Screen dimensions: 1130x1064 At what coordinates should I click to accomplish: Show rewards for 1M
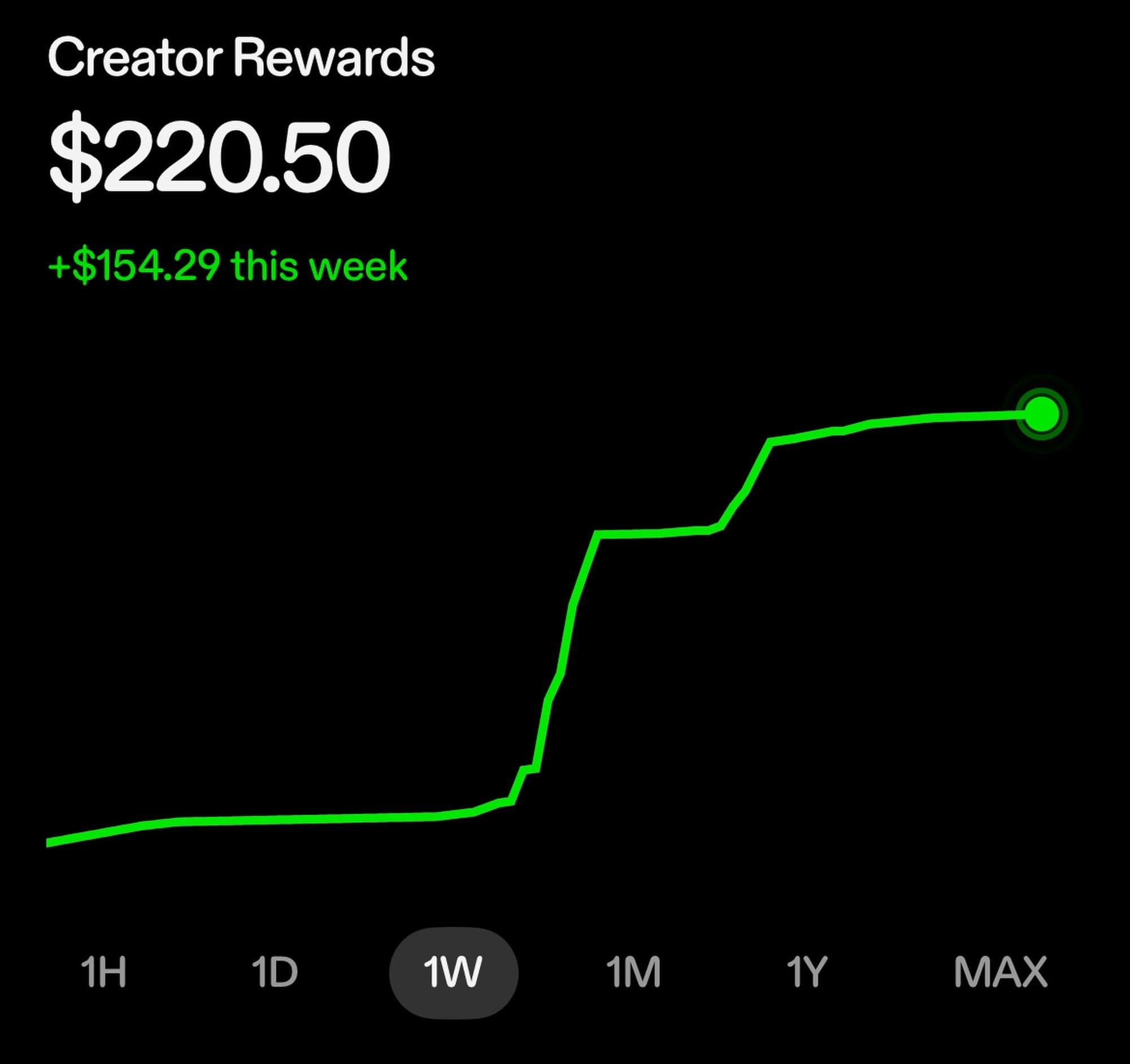[633, 972]
